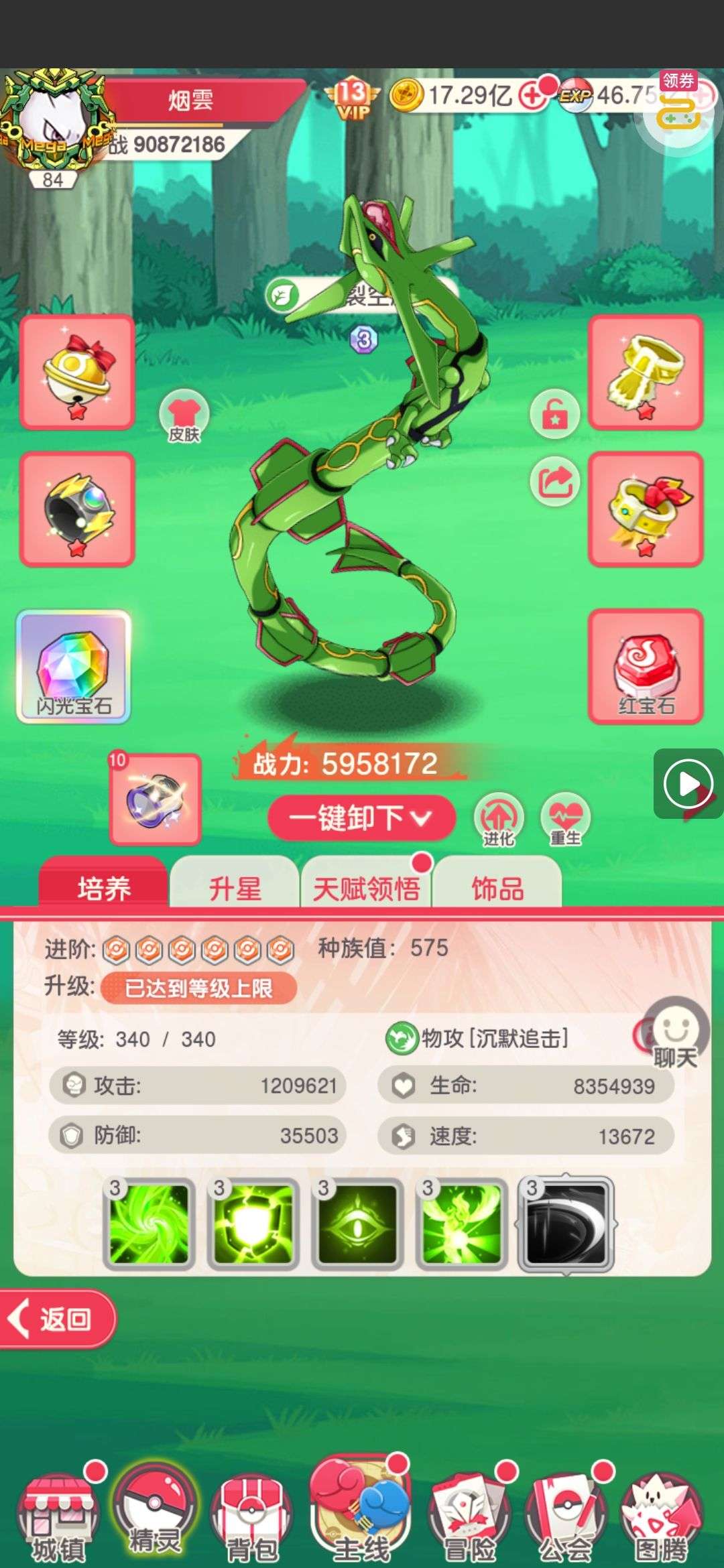This screenshot has width=724, height=1568.
Task: Tap the 一键卸下 unequip button
Action: [x=362, y=818]
